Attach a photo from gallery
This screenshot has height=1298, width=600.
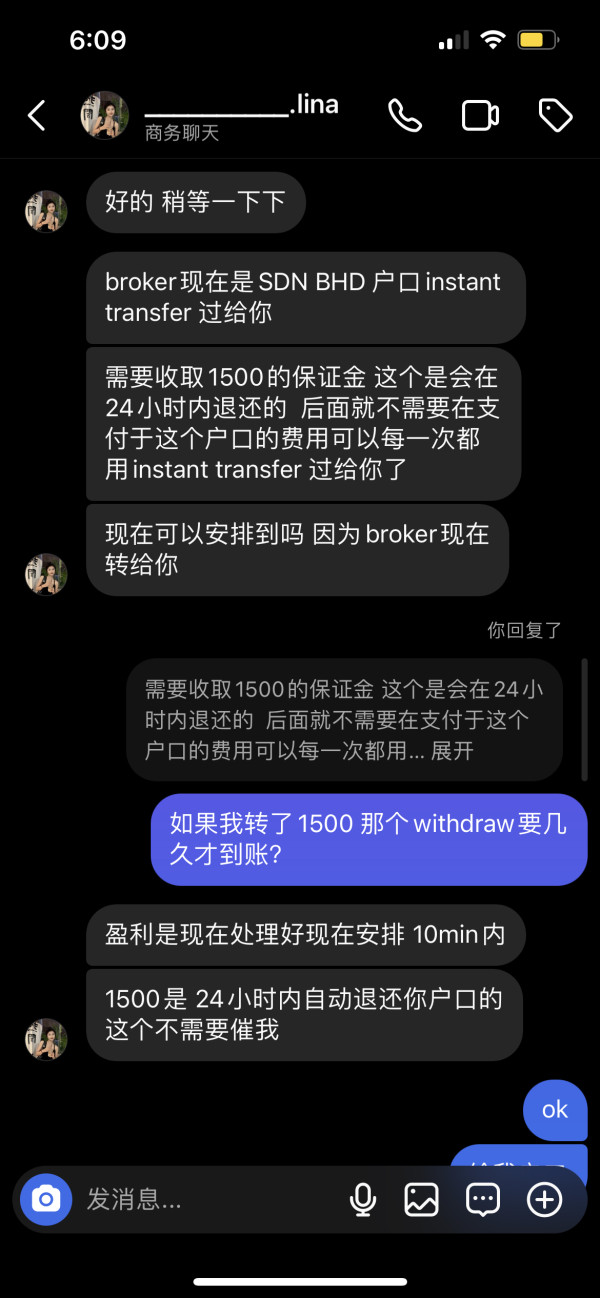[422, 1199]
